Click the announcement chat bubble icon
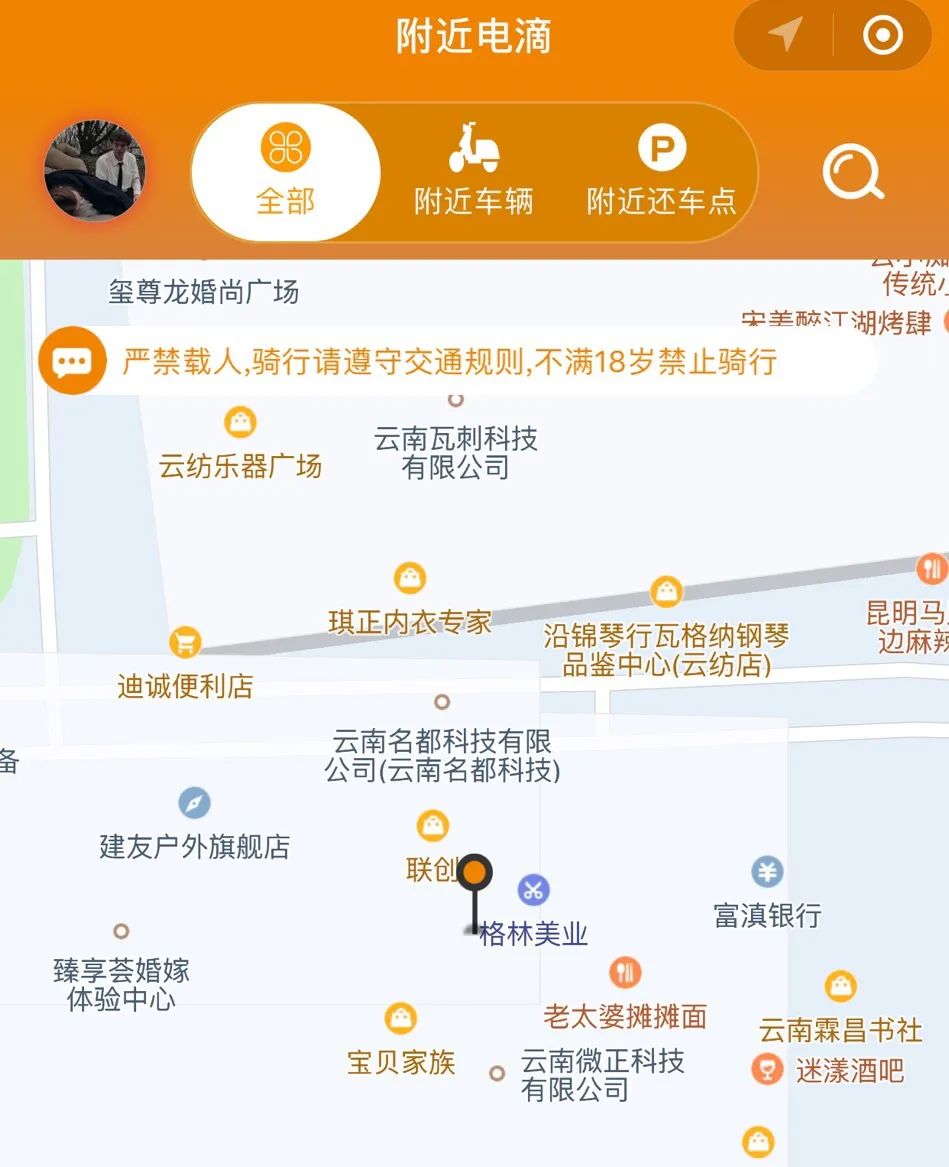The height and width of the screenshot is (1167, 949). pos(71,360)
